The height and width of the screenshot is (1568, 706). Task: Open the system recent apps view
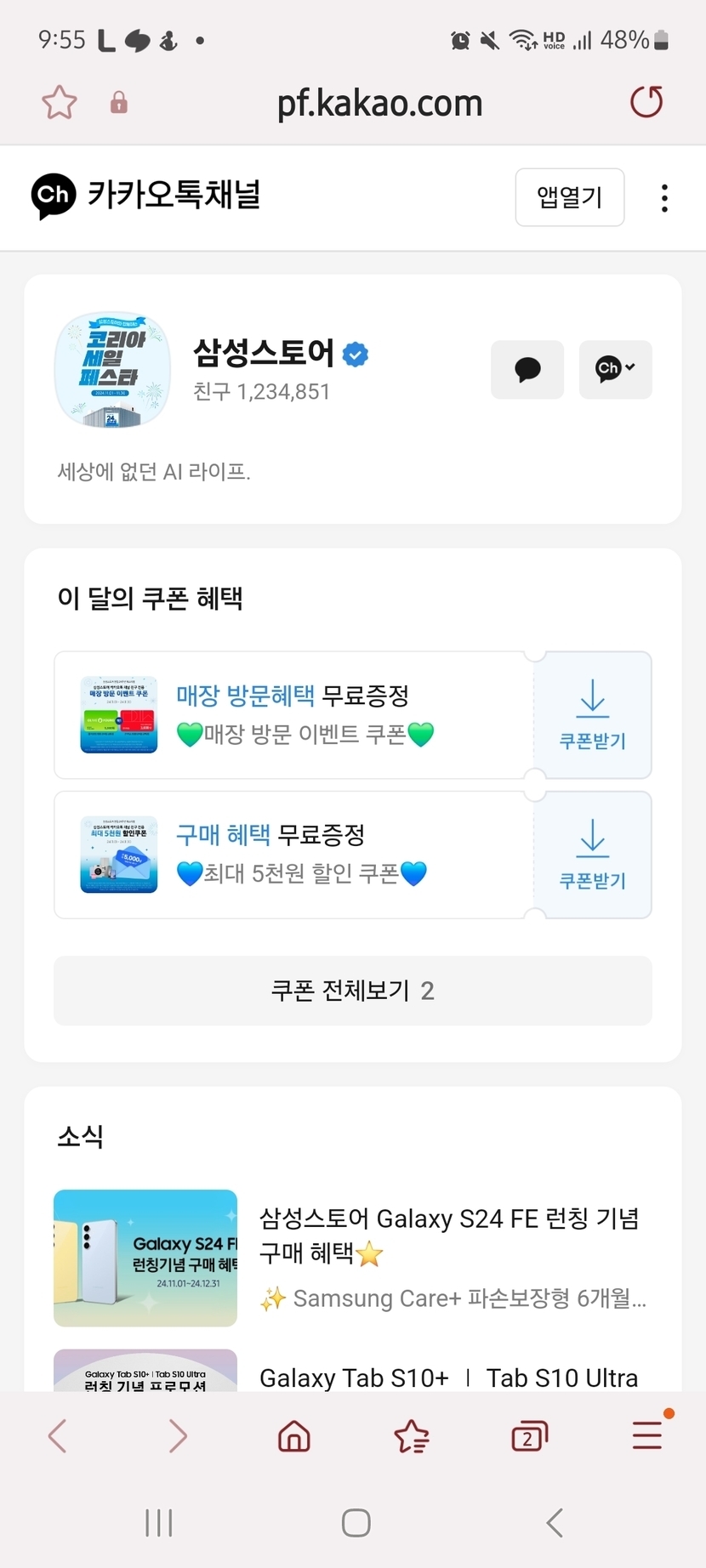[x=159, y=1522]
